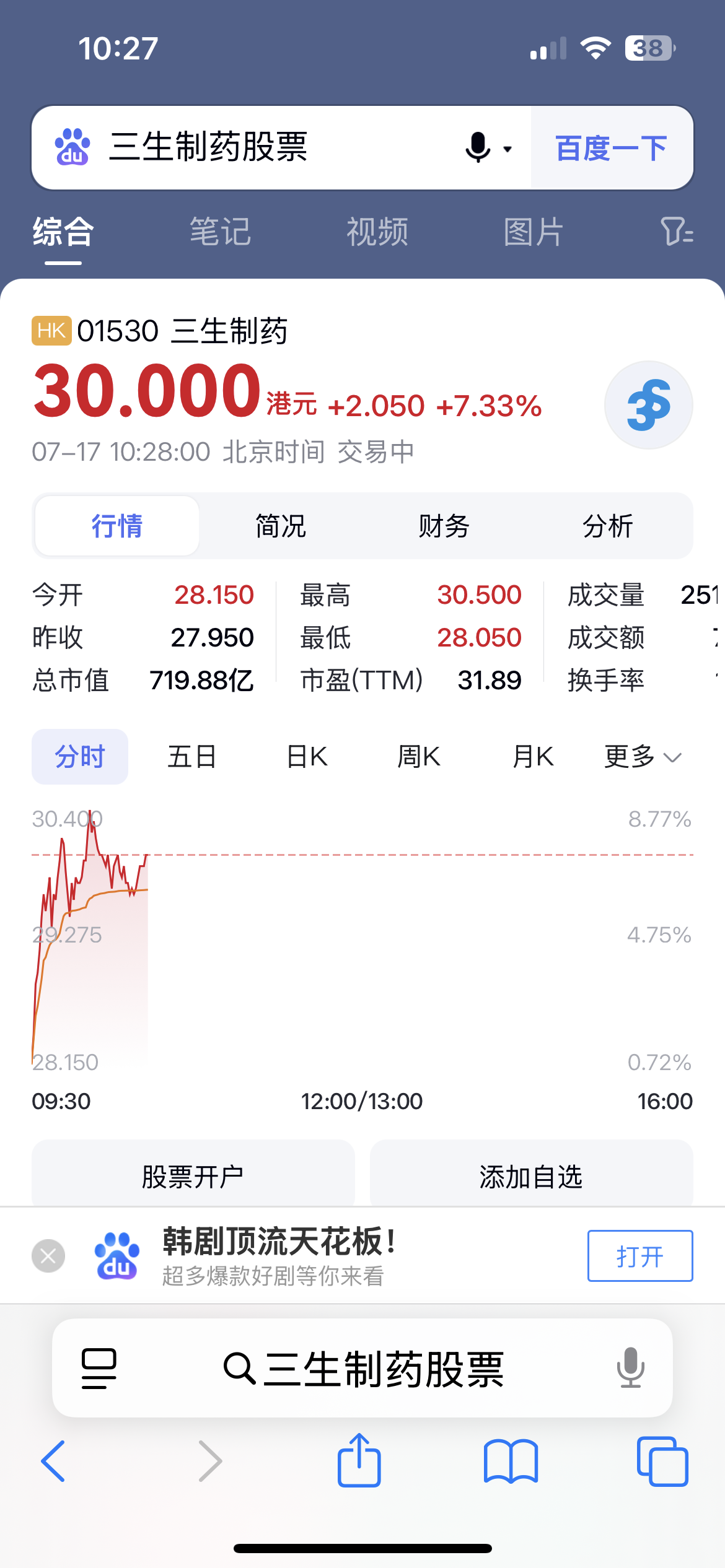Go back to previous page in Safari
The image size is (725, 1568).
click(53, 1461)
